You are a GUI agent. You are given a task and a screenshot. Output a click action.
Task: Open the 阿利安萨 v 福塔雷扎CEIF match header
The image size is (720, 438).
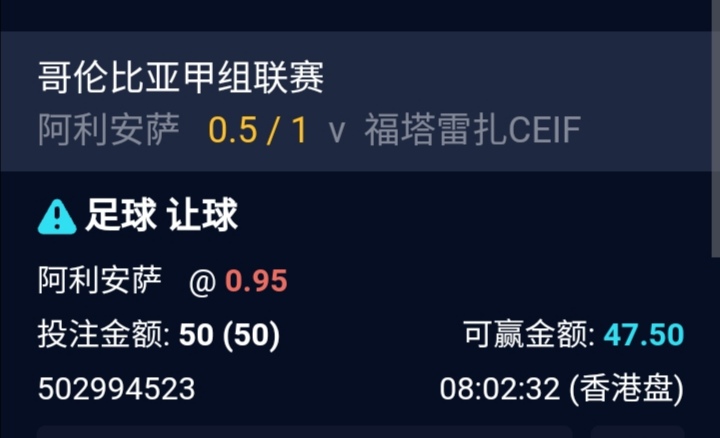tap(310, 131)
